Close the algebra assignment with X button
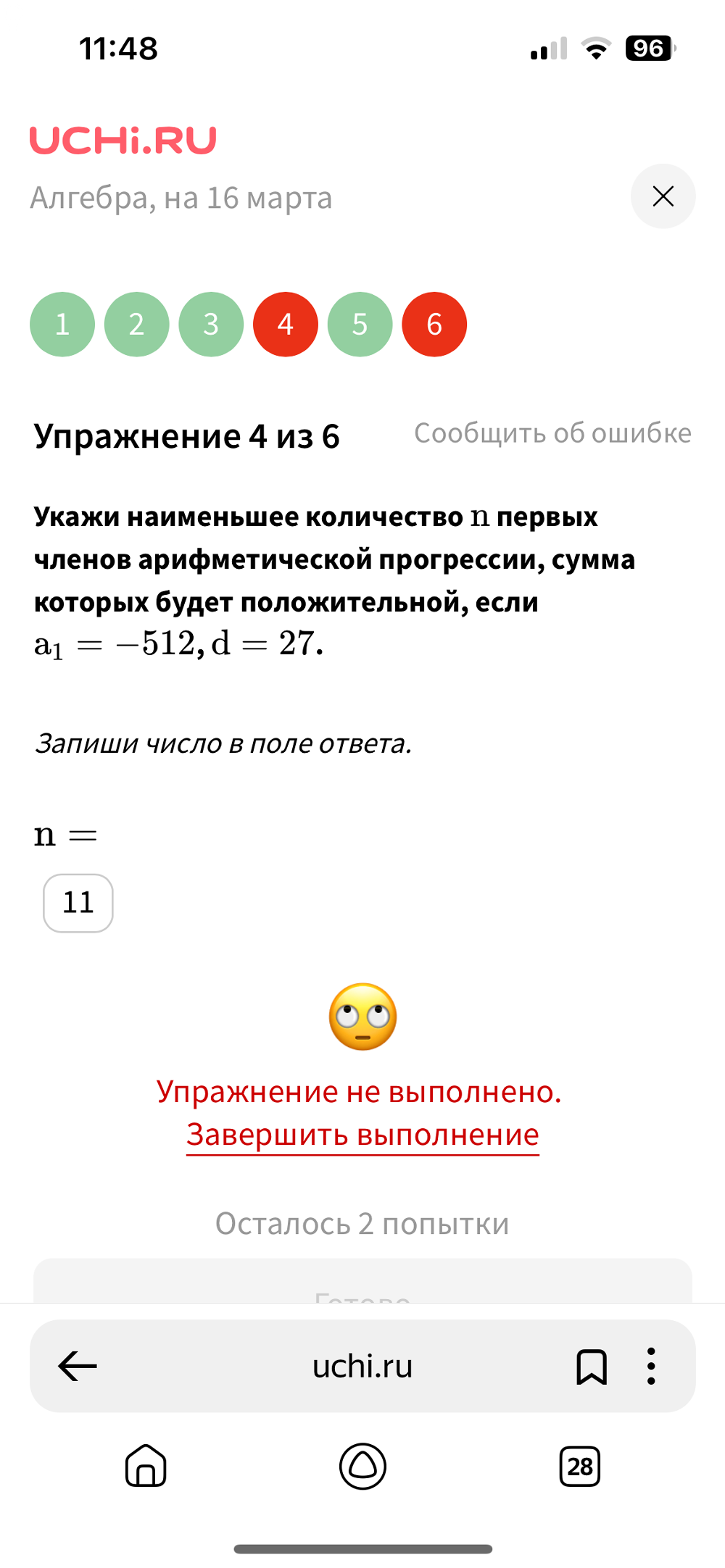The width and height of the screenshot is (725, 1568). (x=663, y=196)
